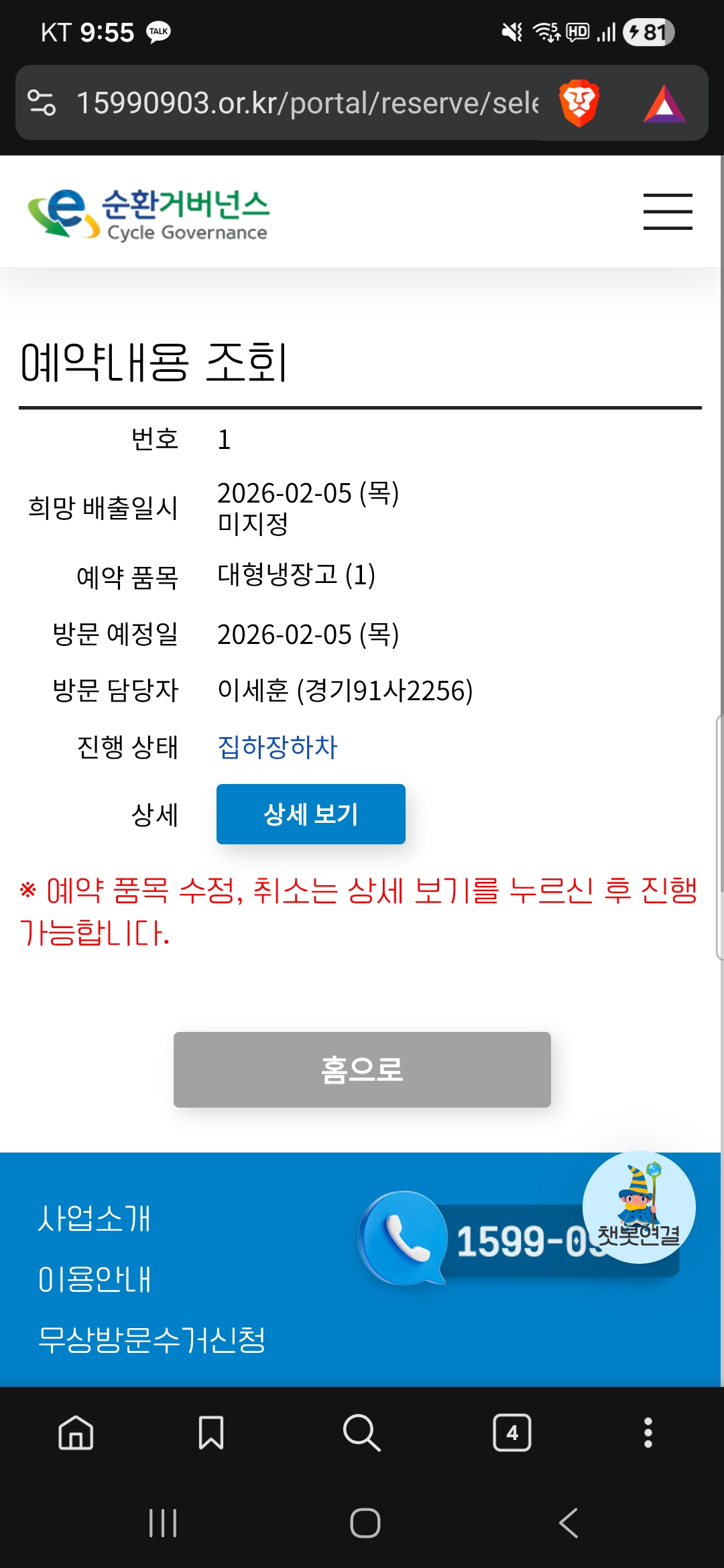
Task: Open recent apps
Action: pos(162,1523)
